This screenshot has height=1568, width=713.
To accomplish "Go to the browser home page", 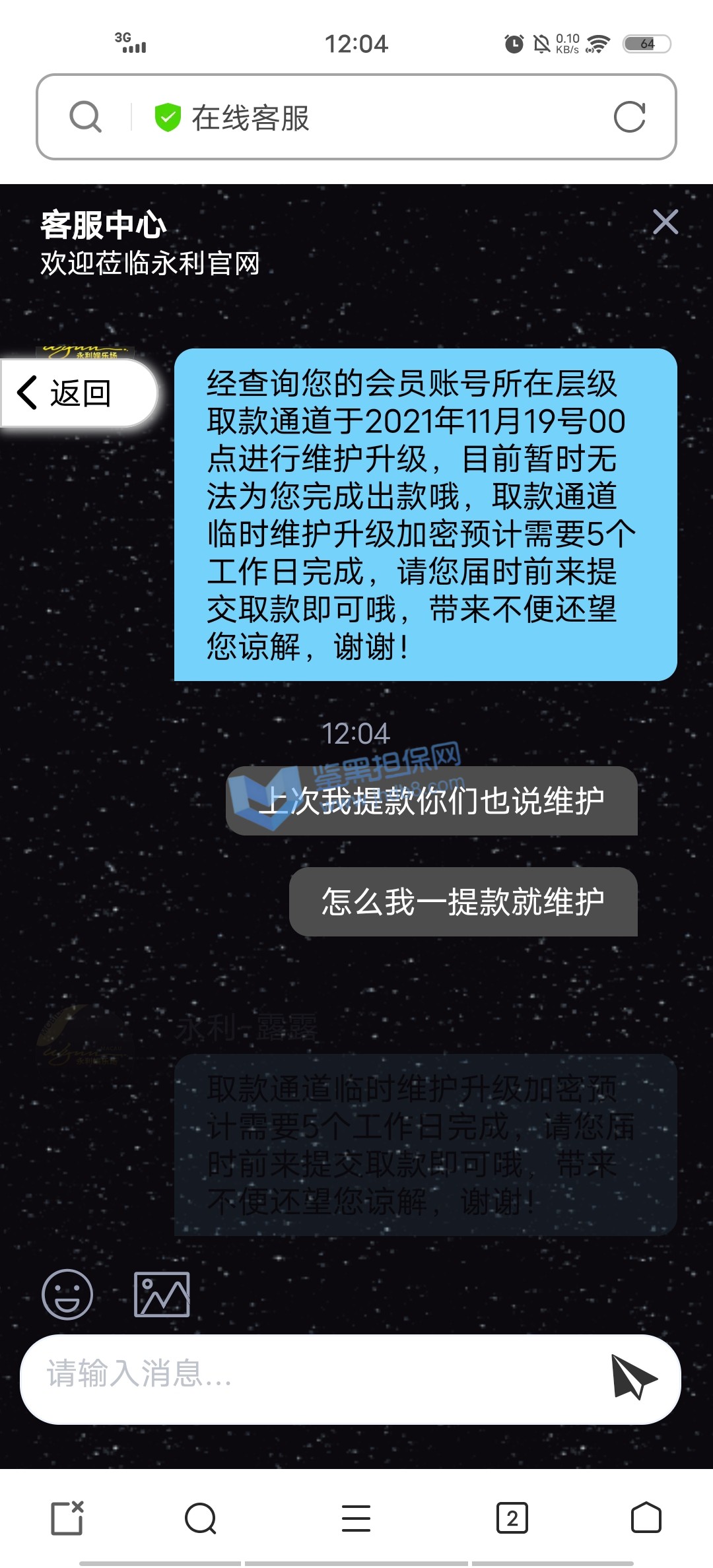I will coord(646,1518).
